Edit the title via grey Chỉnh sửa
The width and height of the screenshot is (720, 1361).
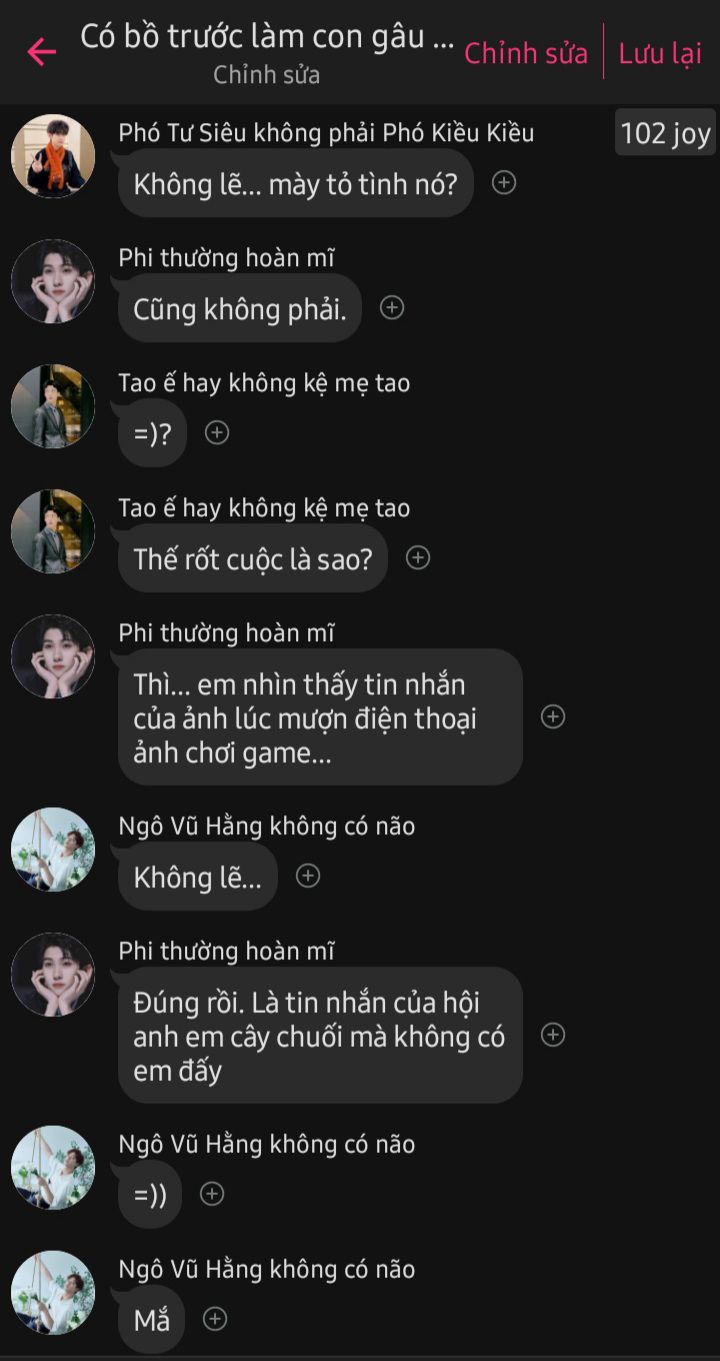coord(266,75)
